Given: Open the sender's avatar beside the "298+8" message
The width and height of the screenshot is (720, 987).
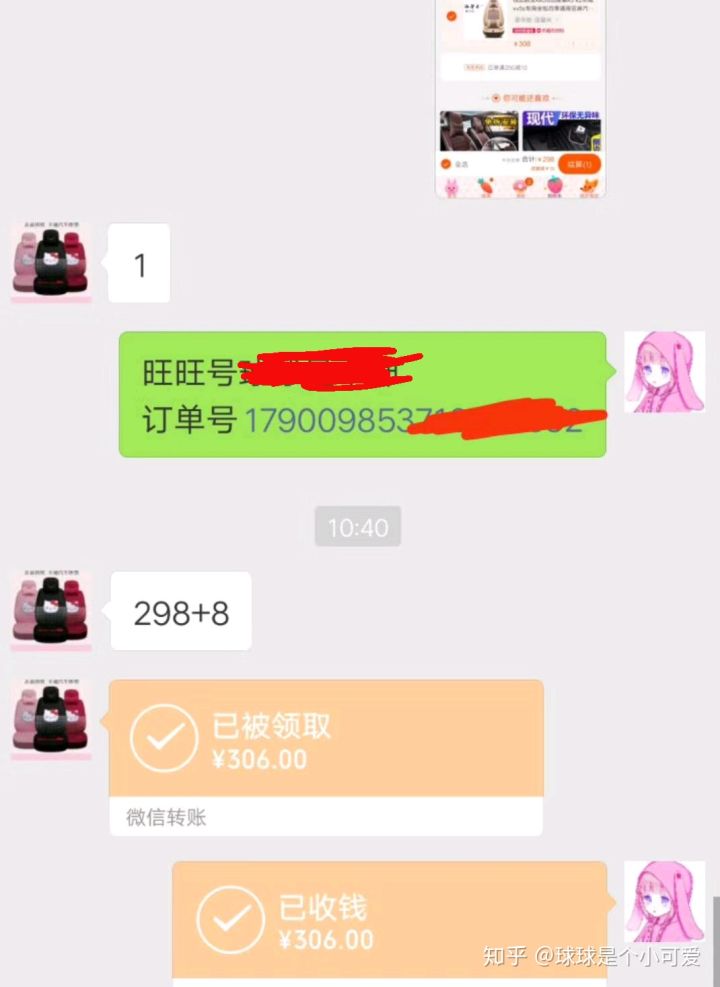Looking at the screenshot, I should coord(51,610).
